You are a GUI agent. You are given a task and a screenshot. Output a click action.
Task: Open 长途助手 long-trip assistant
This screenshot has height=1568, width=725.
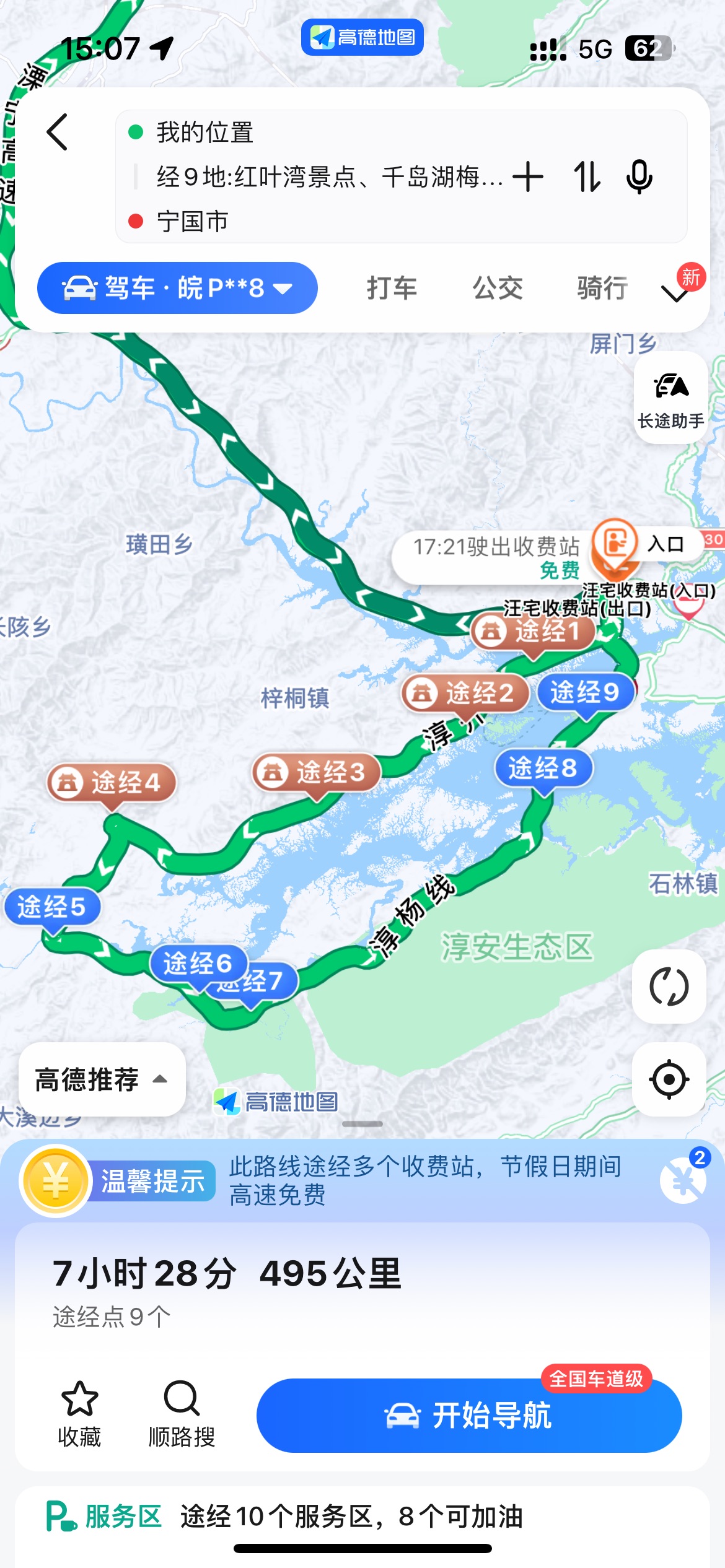[x=670, y=398]
